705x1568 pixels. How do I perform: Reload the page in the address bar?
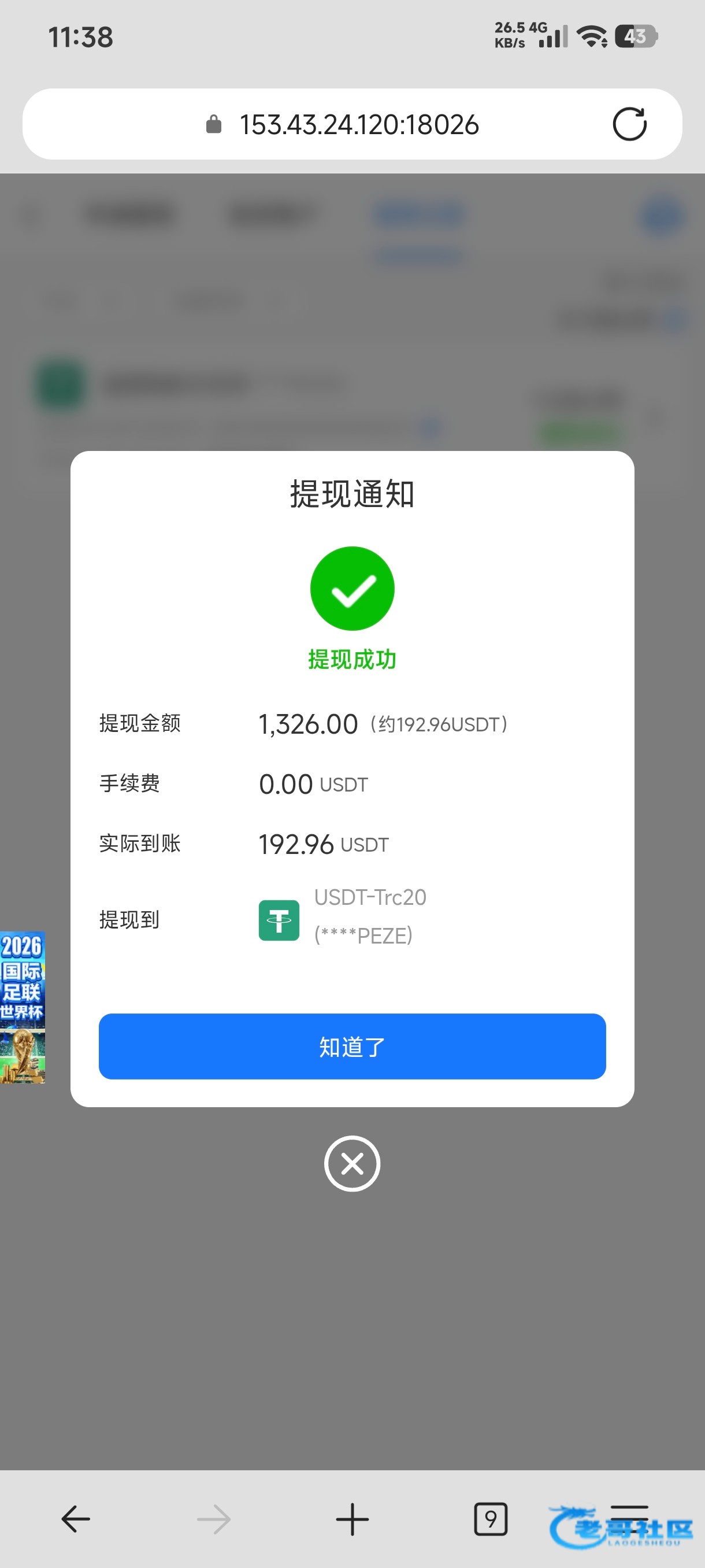coord(629,124)
